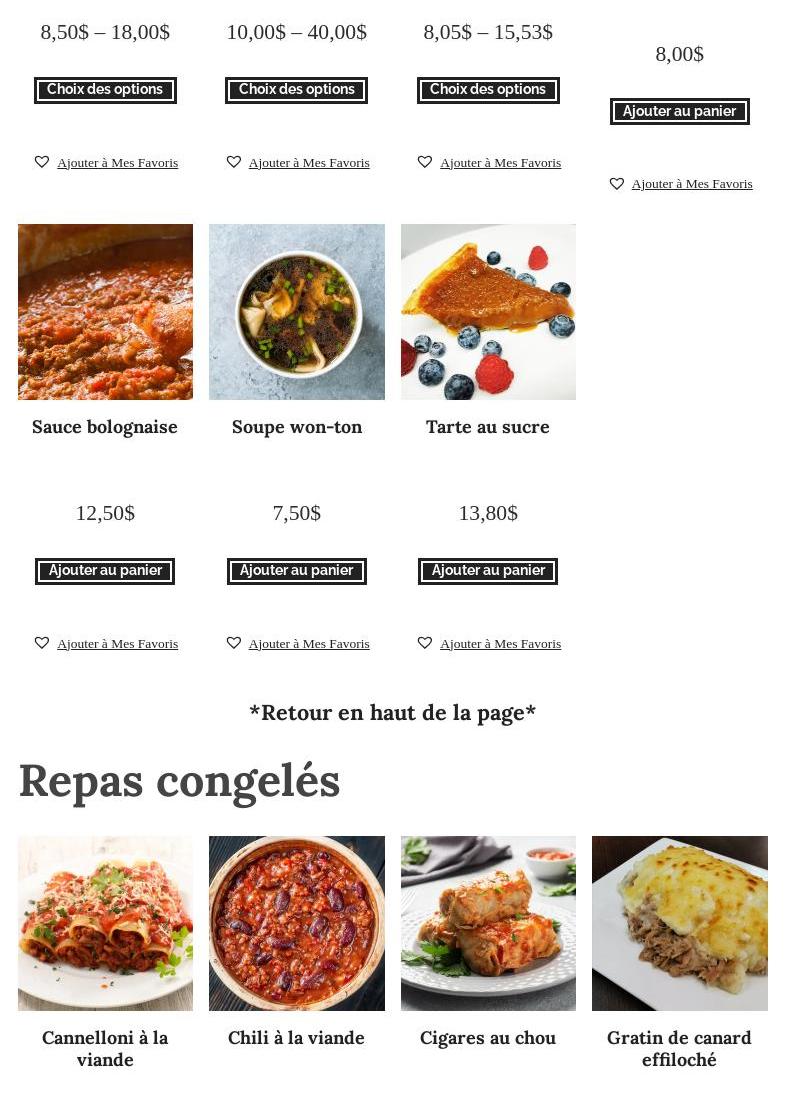
Task: View the Tarte au sucre product
Action: pos(488,427)
